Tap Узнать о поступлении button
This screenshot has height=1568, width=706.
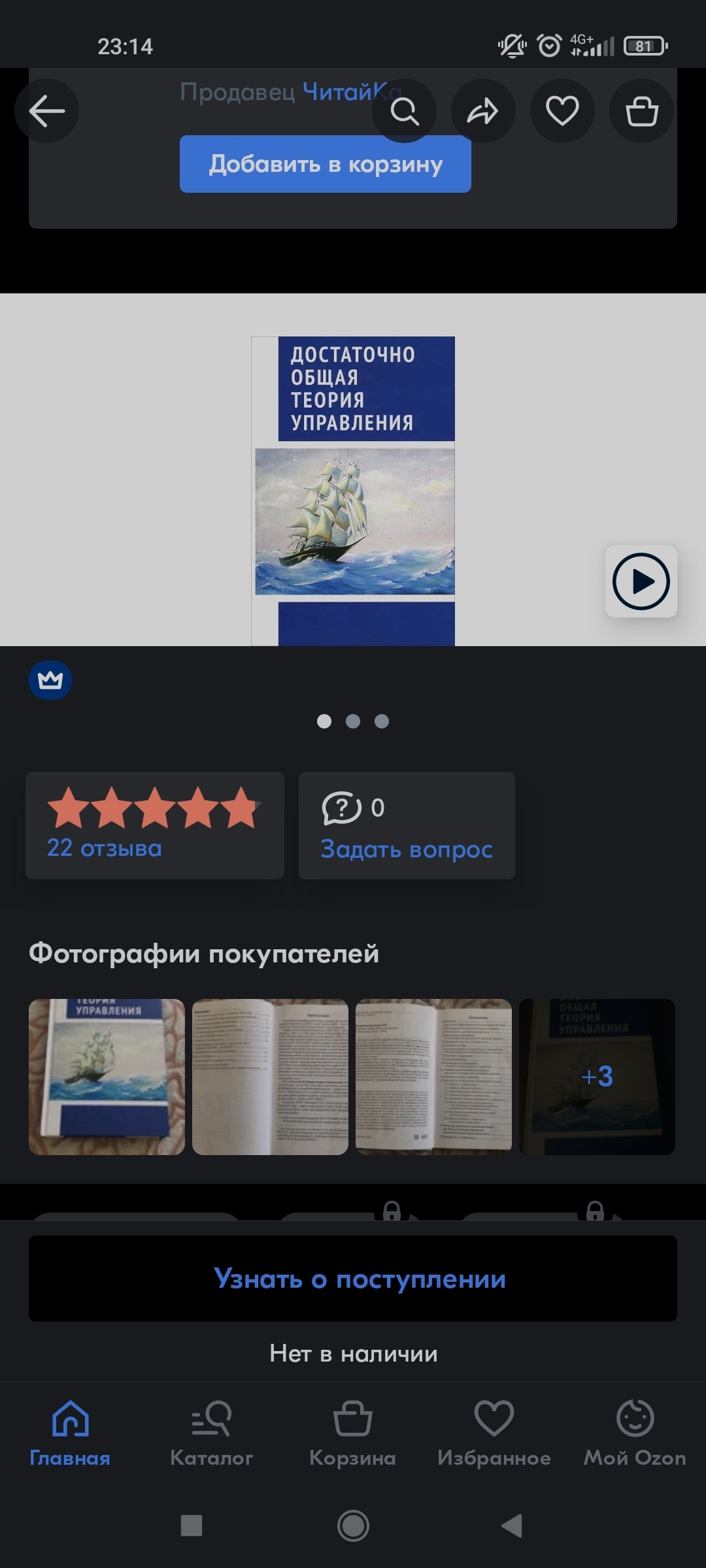pyautogui.click(x=353, y=1279)
